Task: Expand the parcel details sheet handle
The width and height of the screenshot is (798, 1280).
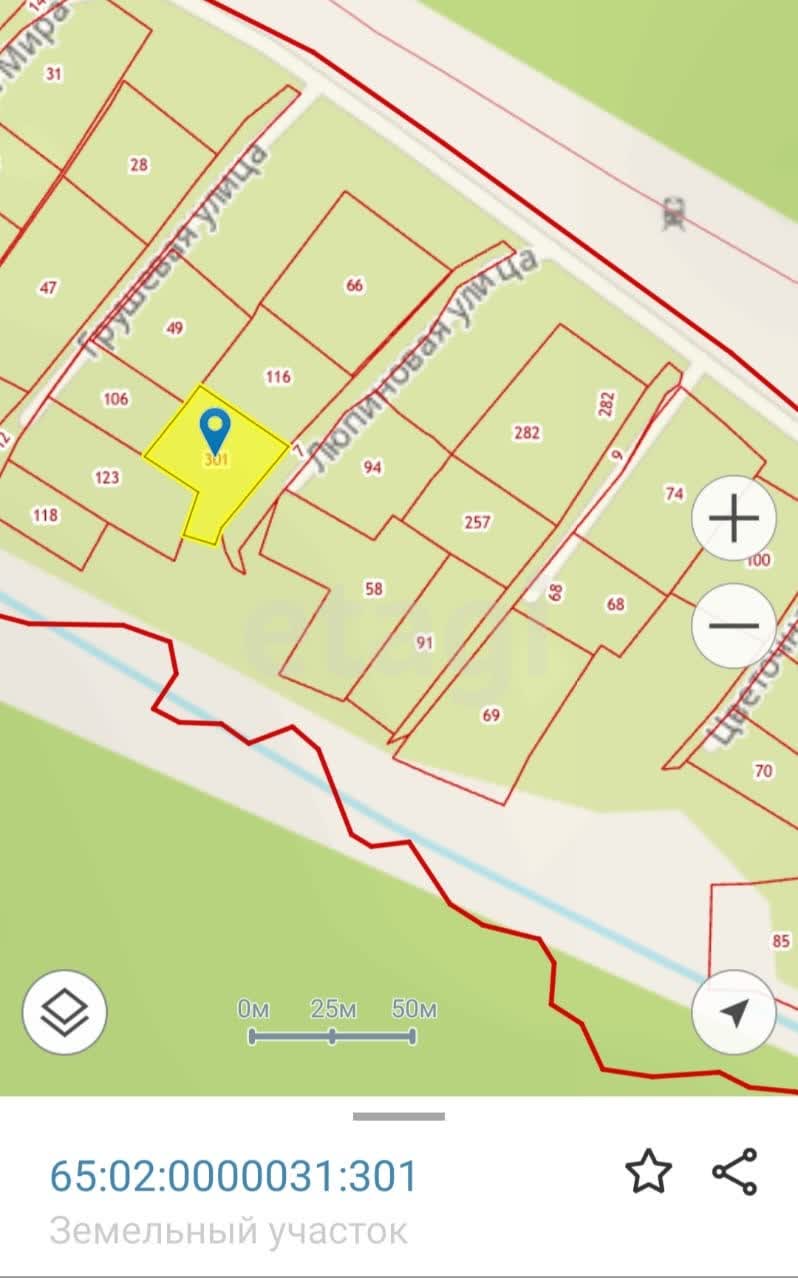Action: pyautogui.click(x=399, y=1116)
